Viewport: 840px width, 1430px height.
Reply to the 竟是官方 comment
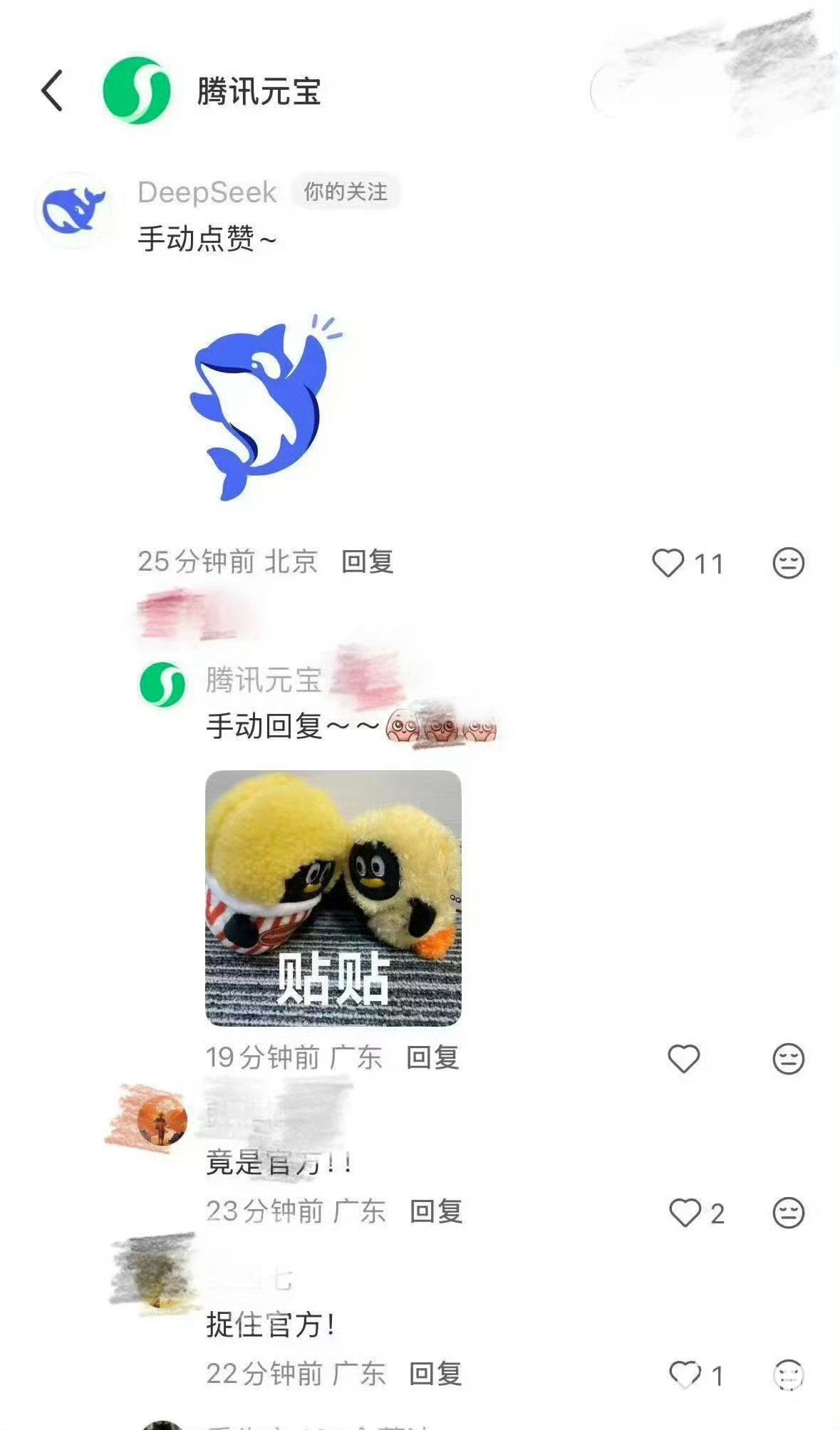(435, 1211)
